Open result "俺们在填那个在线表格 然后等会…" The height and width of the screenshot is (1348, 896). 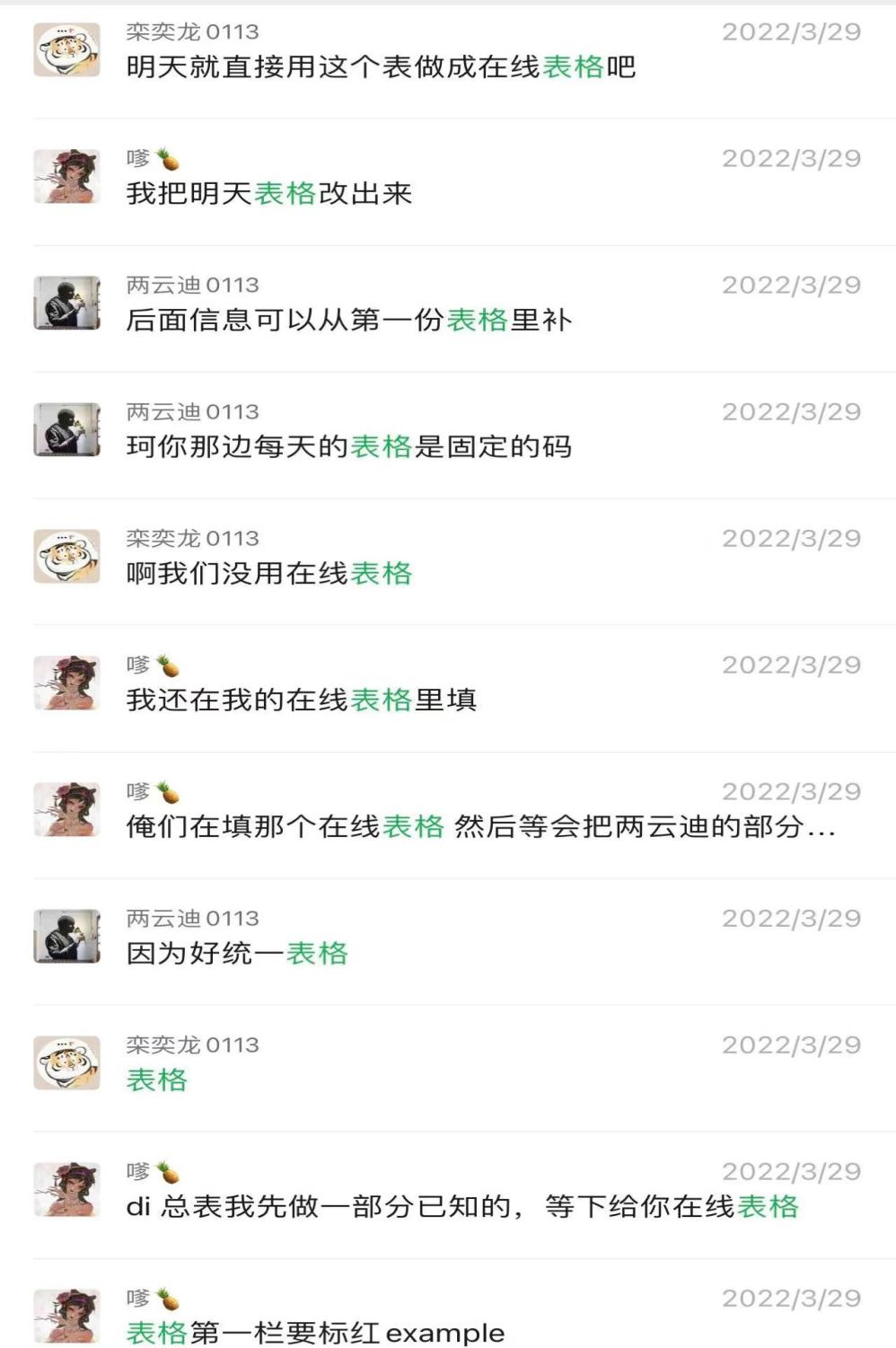click(x=480, y=826)
